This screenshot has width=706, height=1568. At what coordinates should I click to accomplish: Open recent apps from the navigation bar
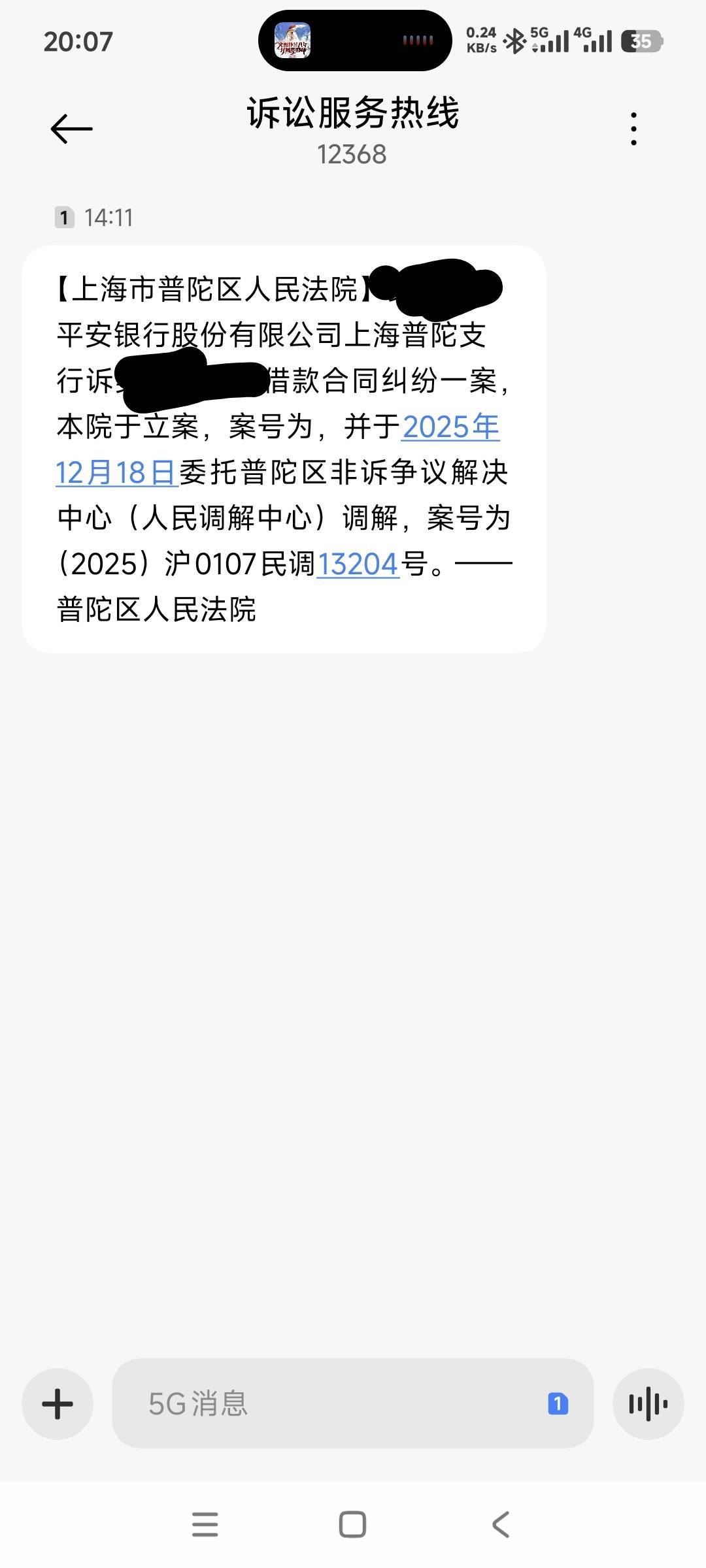click(205, 1525)
